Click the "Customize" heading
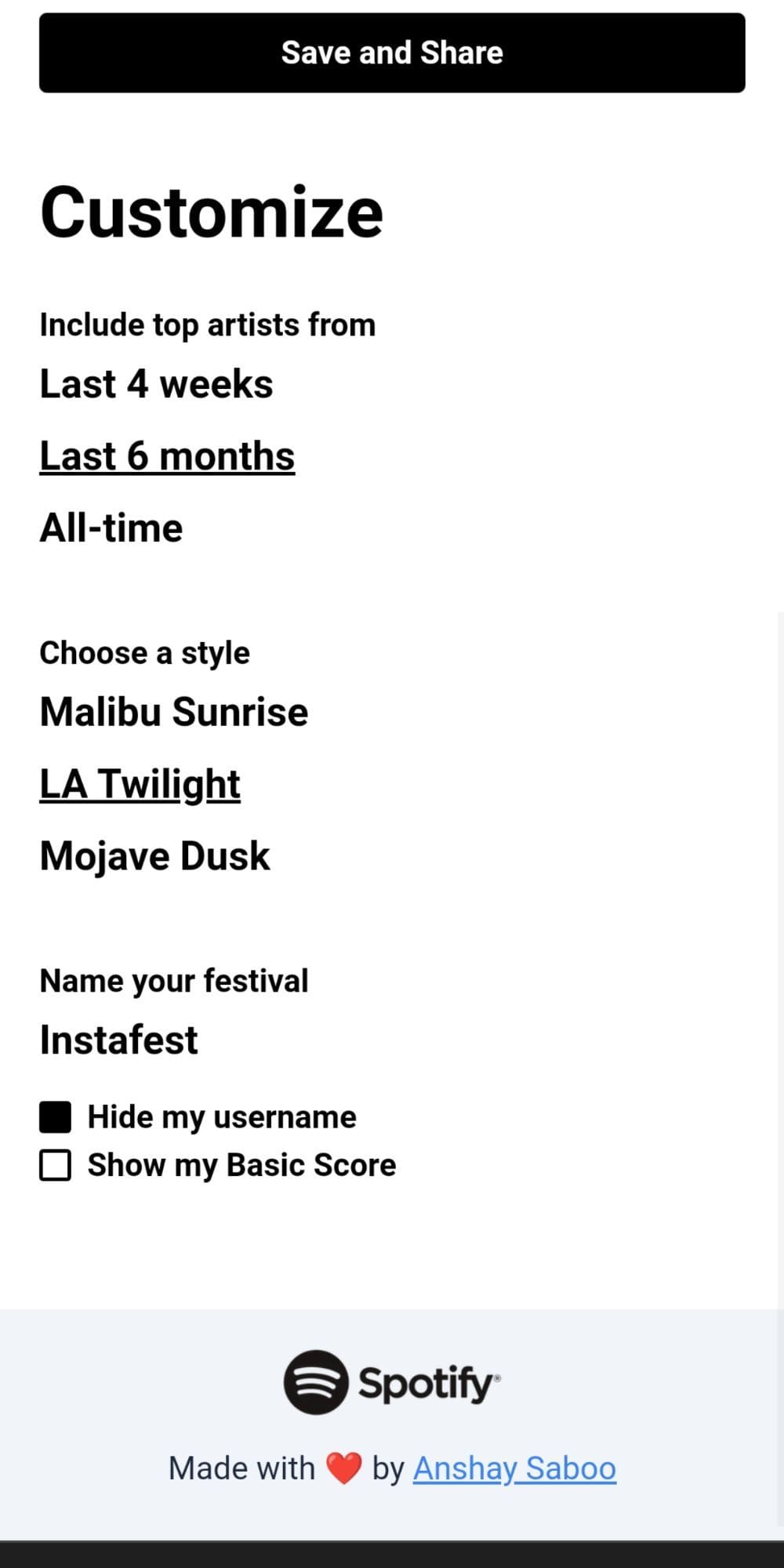784x1568 pixels. (x=211, y=210)
